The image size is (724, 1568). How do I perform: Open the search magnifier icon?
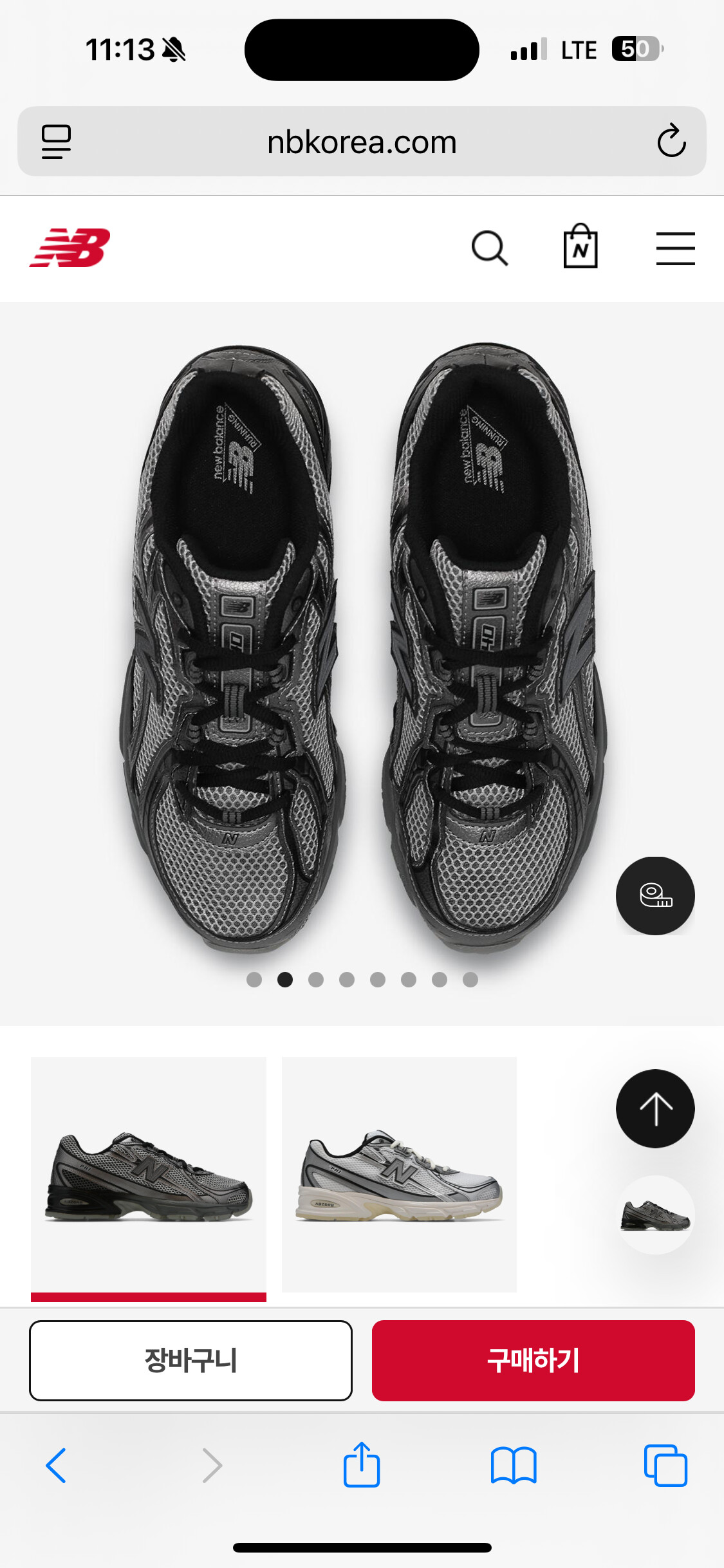coord(490,248)
